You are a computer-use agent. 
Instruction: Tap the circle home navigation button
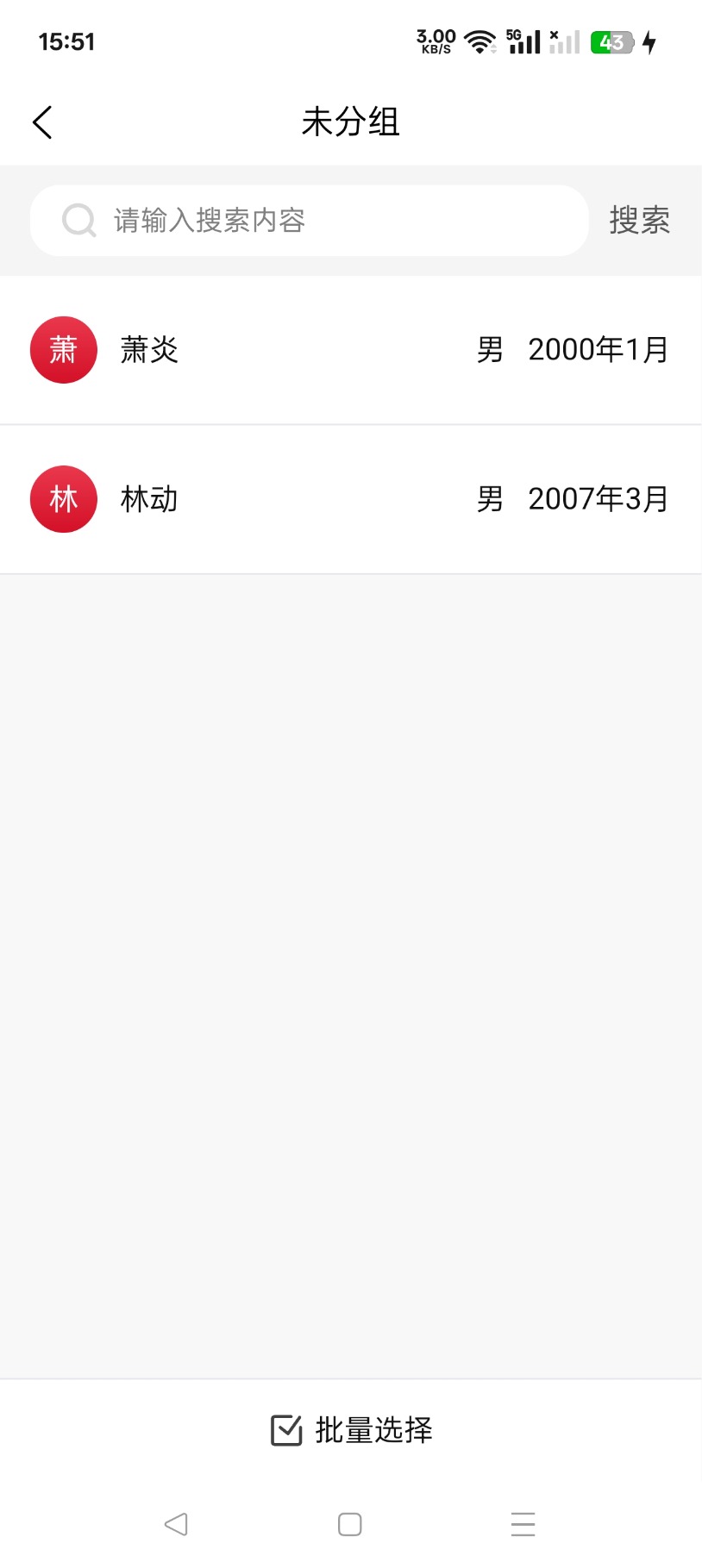point(350,1524)
